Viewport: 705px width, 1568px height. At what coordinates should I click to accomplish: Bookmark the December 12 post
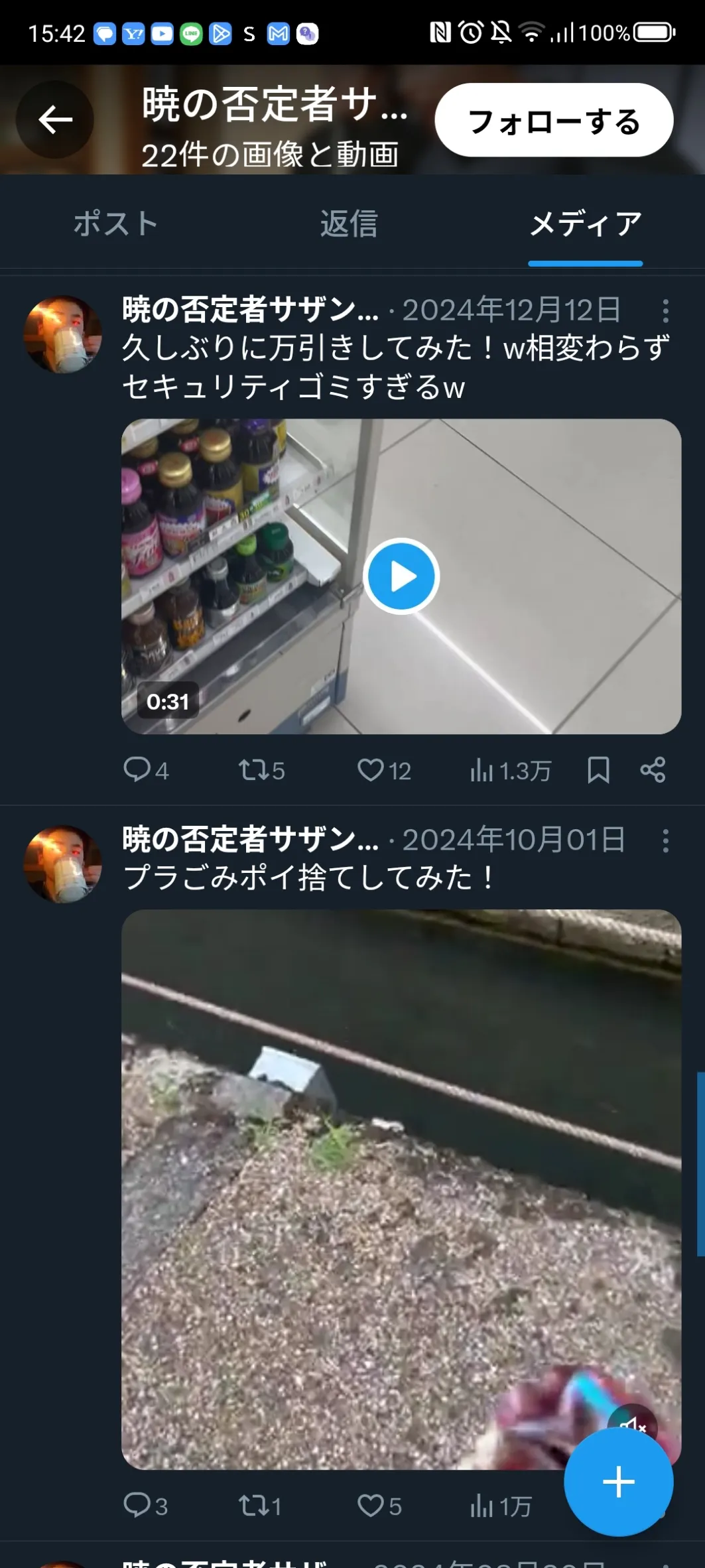point(598,770)
